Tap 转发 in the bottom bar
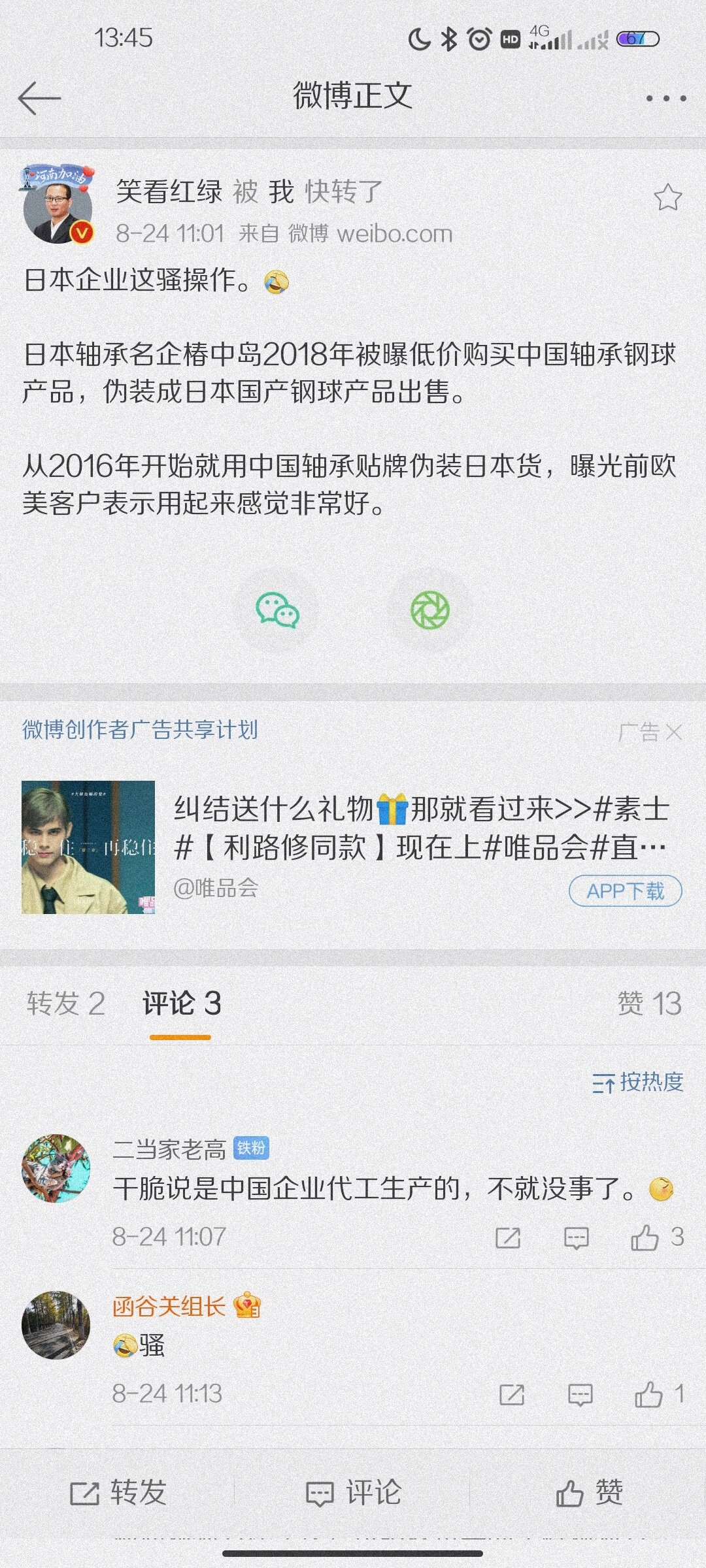The width and height of the screenshot is (706, 1568). coord(118,1493)
